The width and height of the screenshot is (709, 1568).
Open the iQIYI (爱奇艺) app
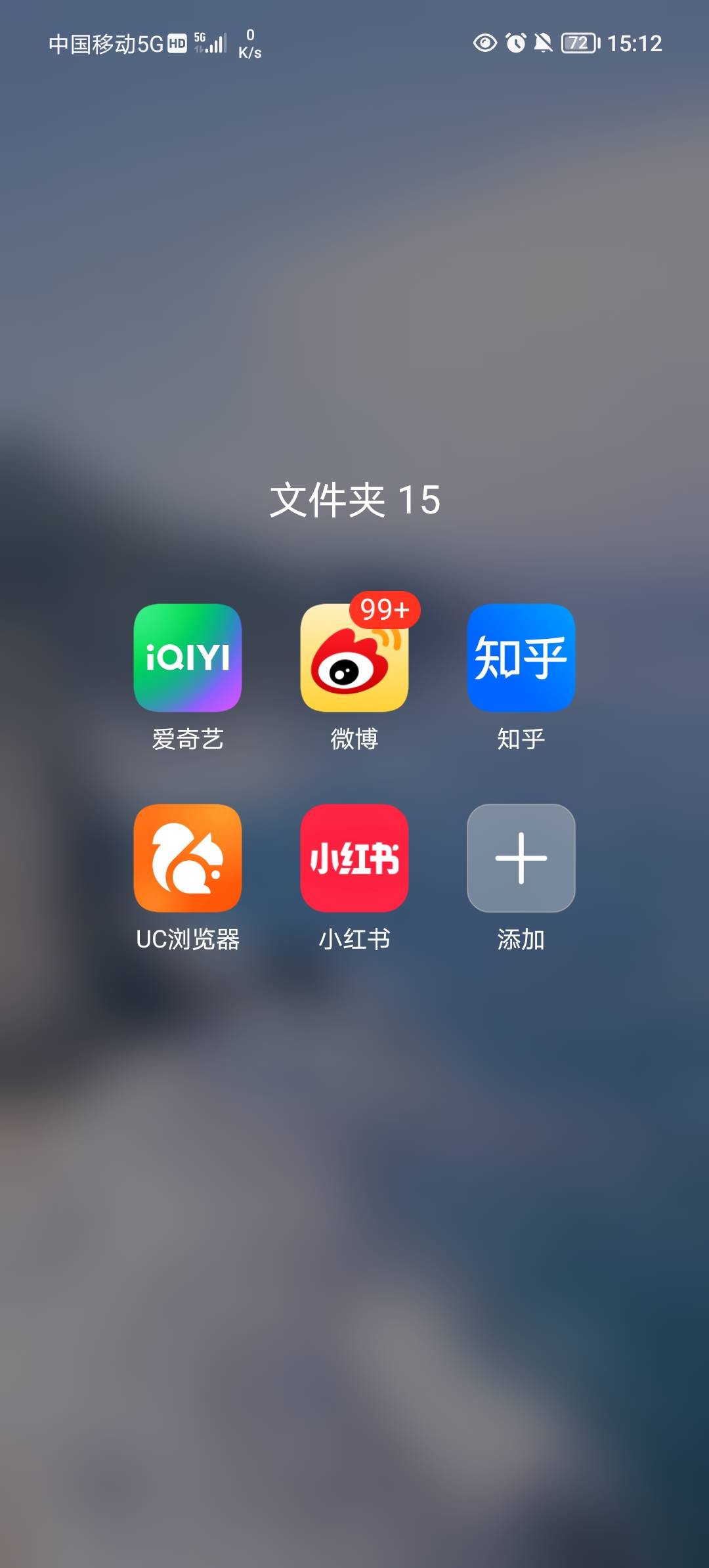click(x=188, y=657)
